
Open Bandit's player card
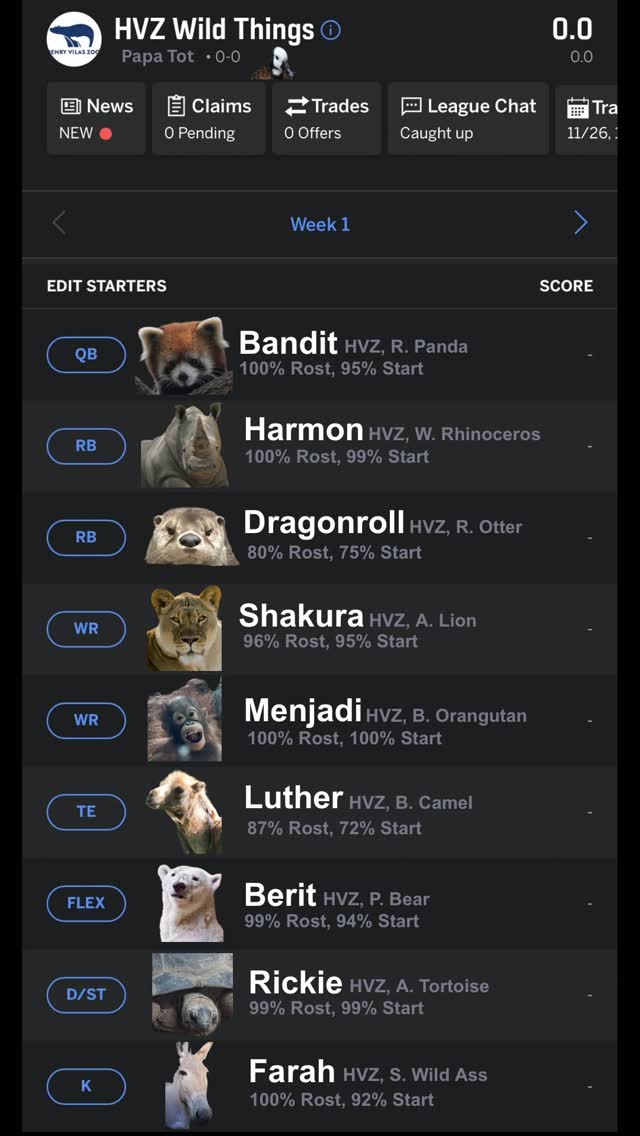[288, 343]
